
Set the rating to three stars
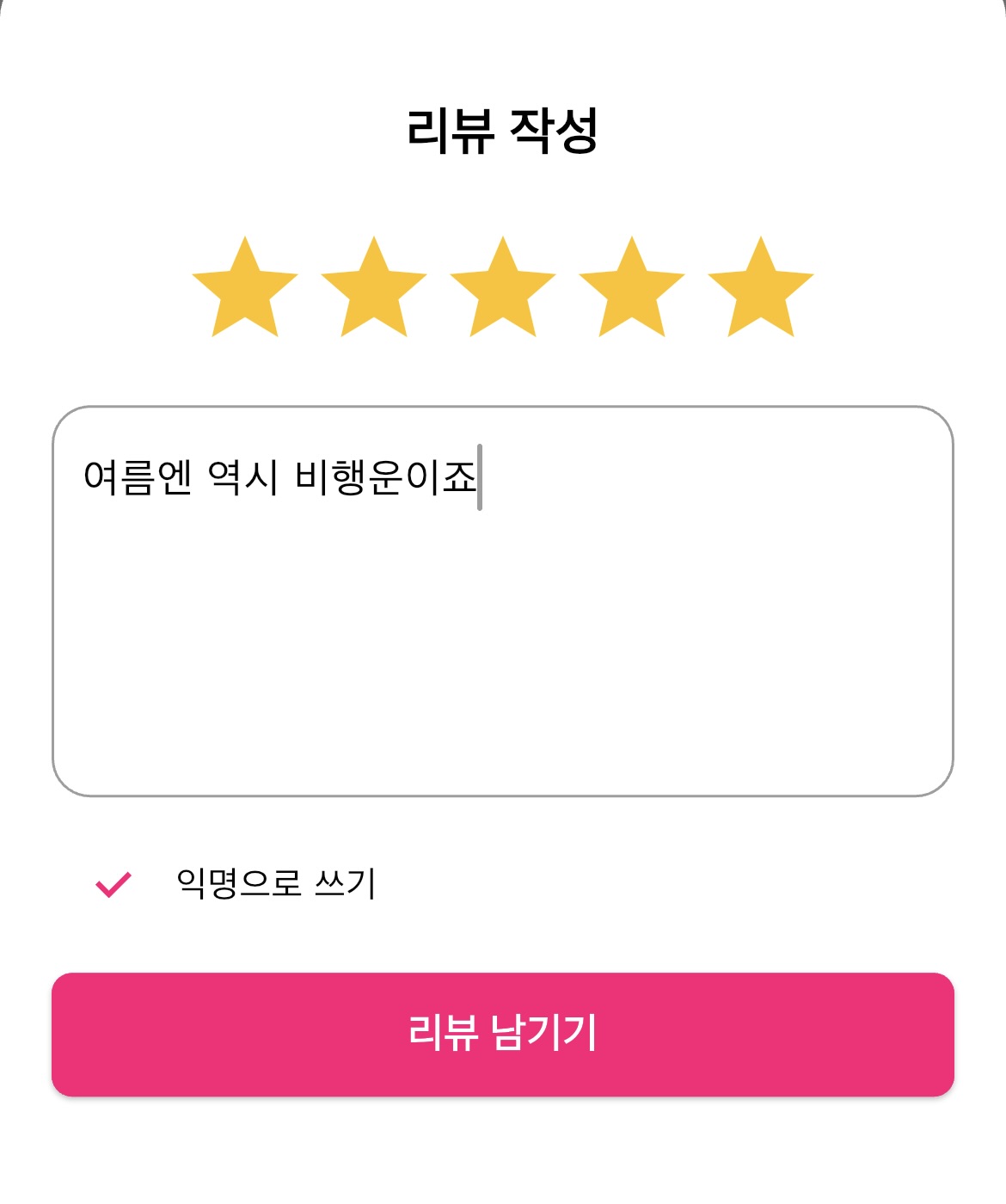click(x=503, y=290)
